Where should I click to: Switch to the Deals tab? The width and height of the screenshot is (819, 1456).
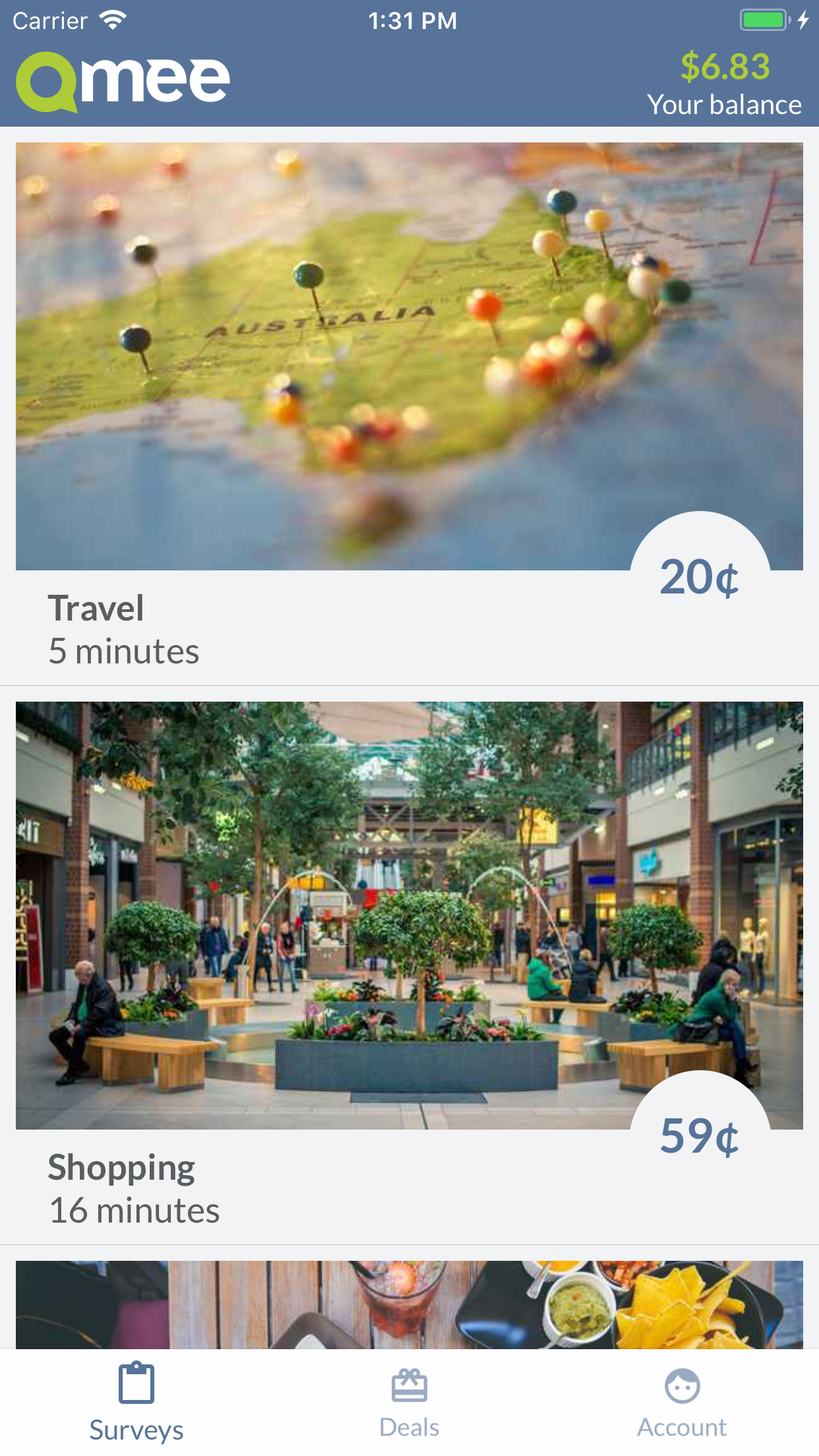[409, 1402]
